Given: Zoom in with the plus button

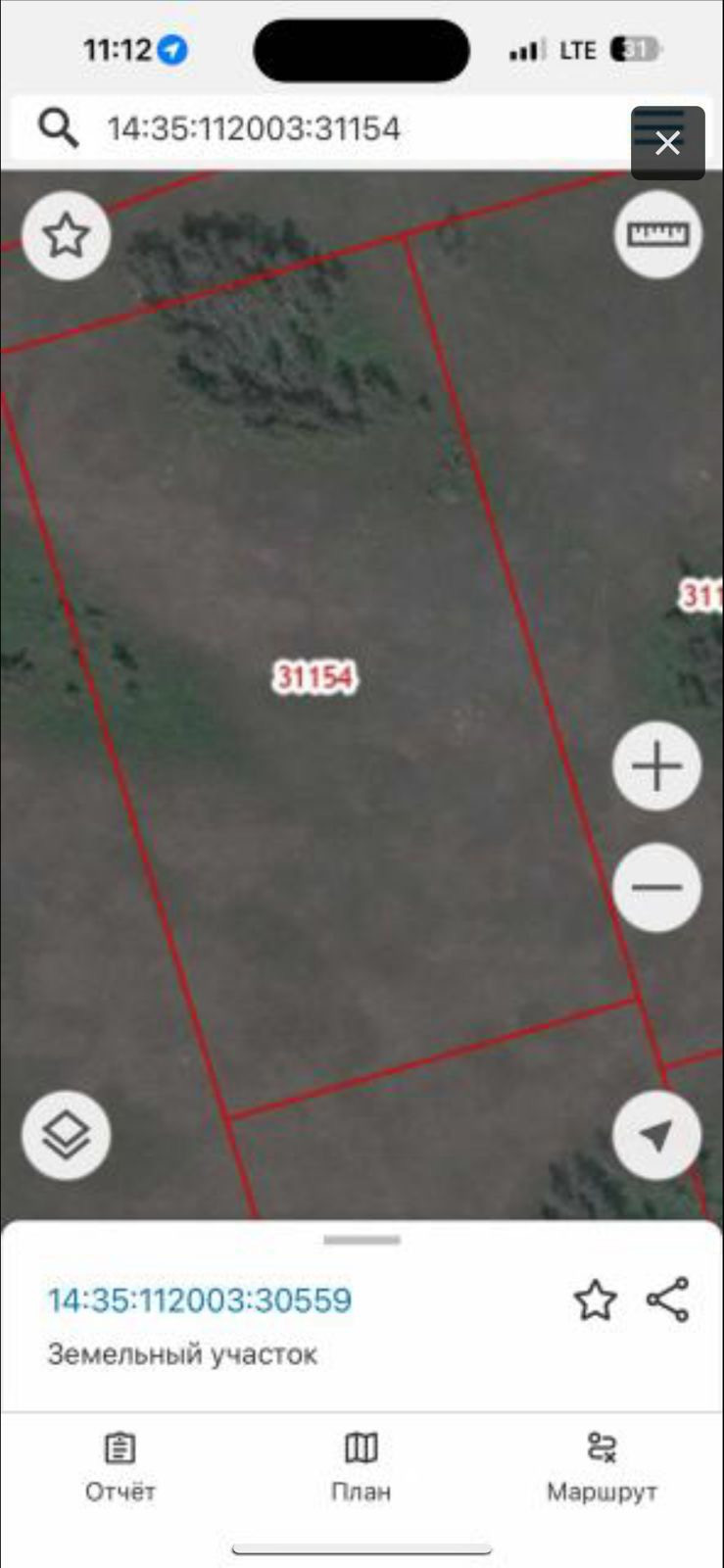Looking at the screenshot, I should (656, 766).
